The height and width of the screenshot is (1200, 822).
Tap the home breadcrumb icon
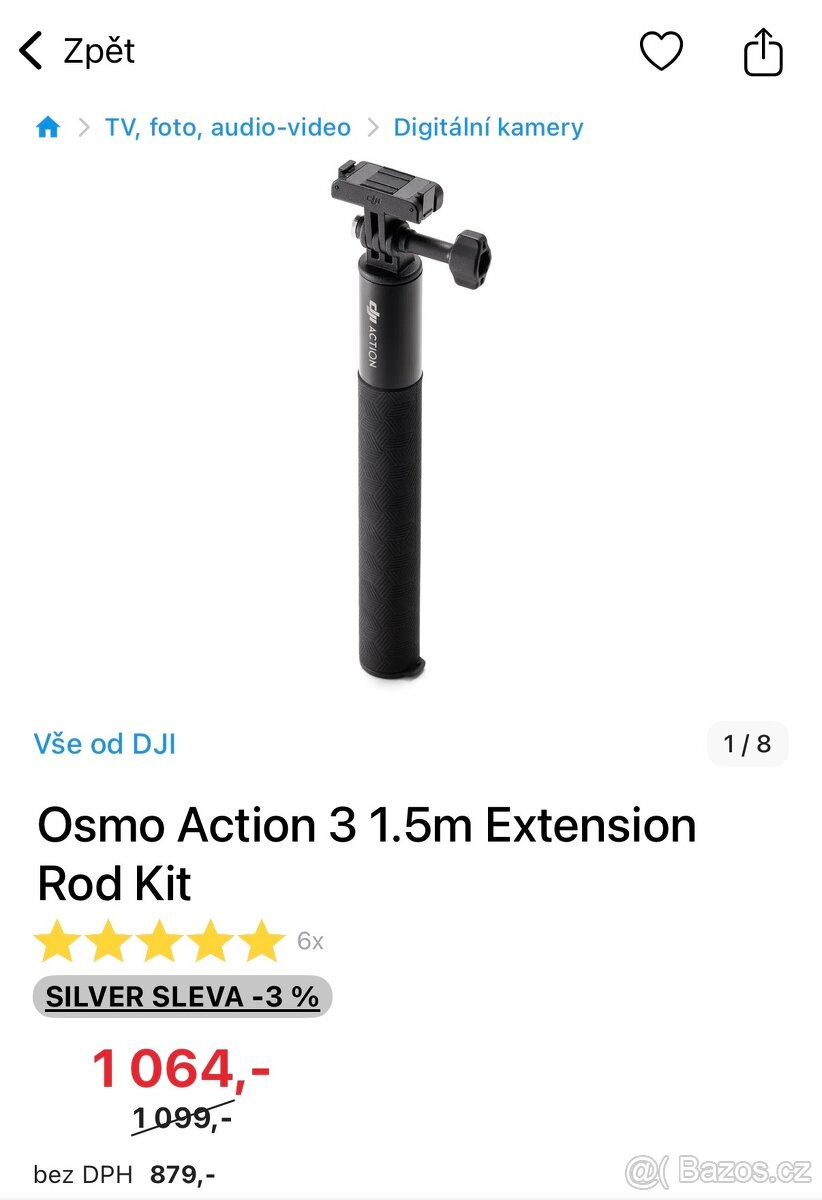click(x=47, y=126)
